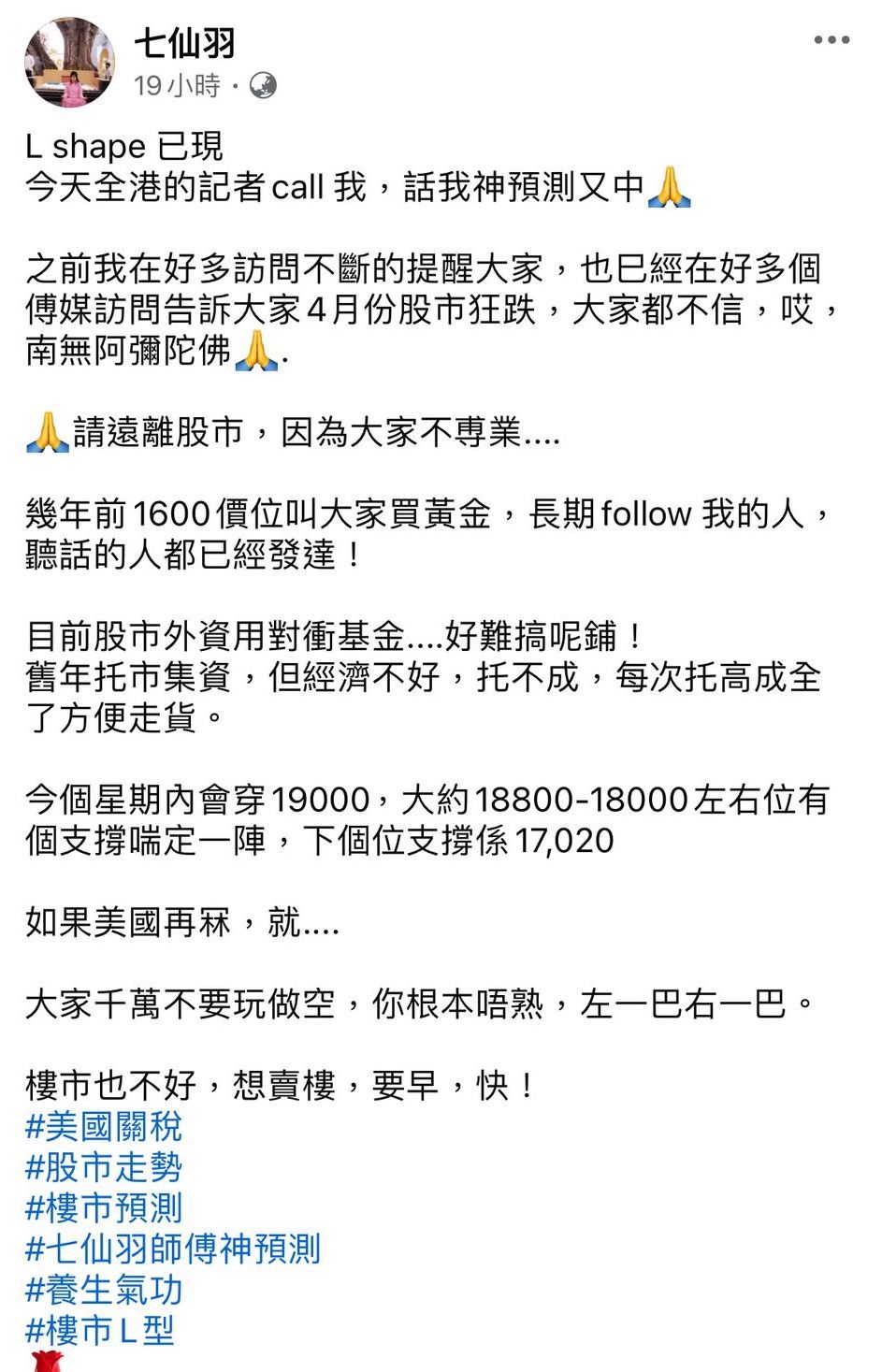Open the profile name 七仙羽

point(184,42)
